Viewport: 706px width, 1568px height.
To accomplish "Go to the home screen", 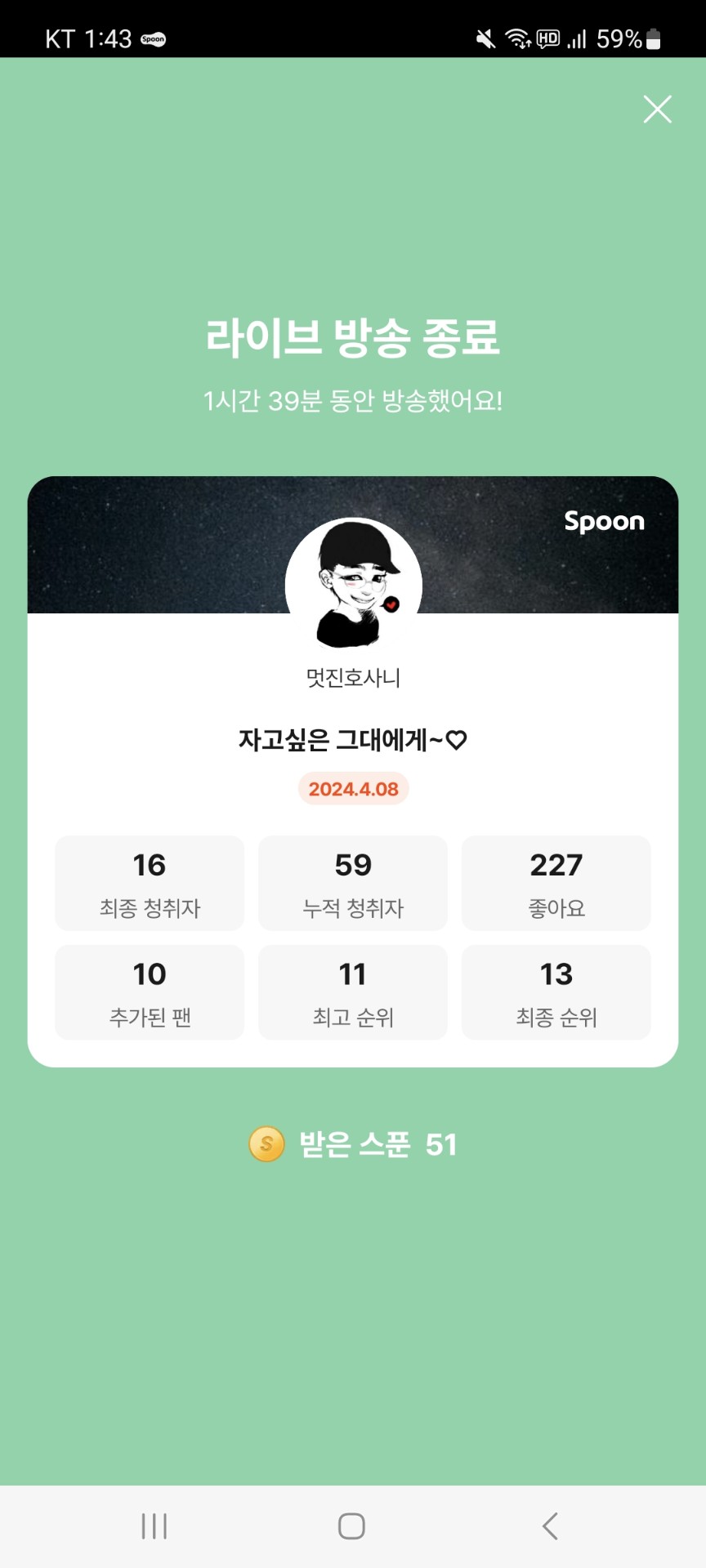I will coord(351,1526).
